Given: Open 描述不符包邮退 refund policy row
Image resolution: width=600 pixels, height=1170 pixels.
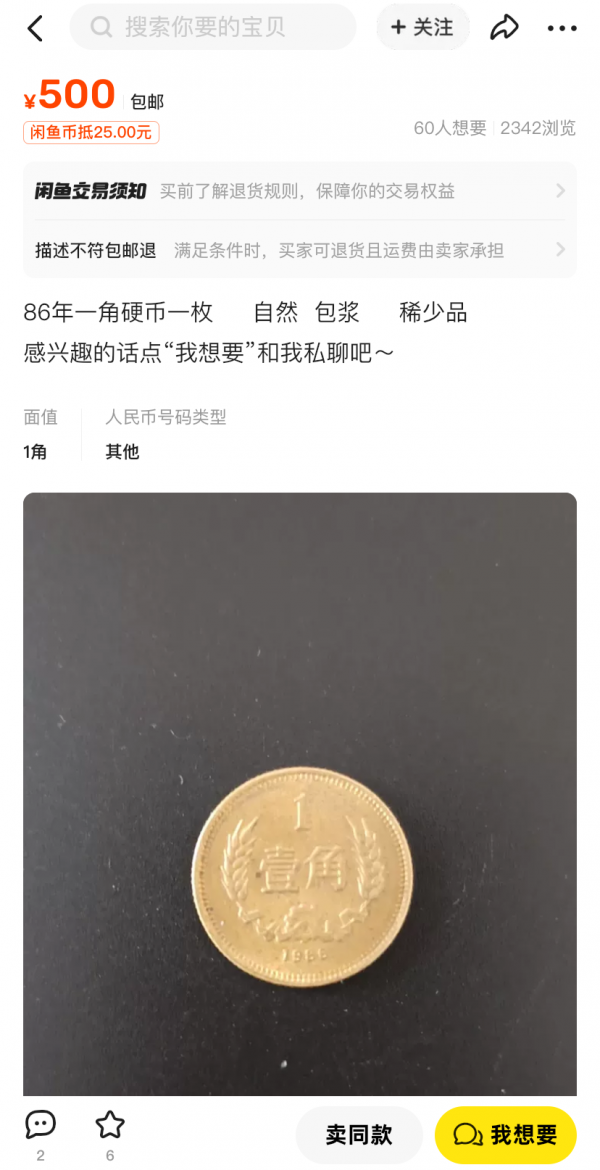Looking at the screenshot, I should (x=300, y=250).
